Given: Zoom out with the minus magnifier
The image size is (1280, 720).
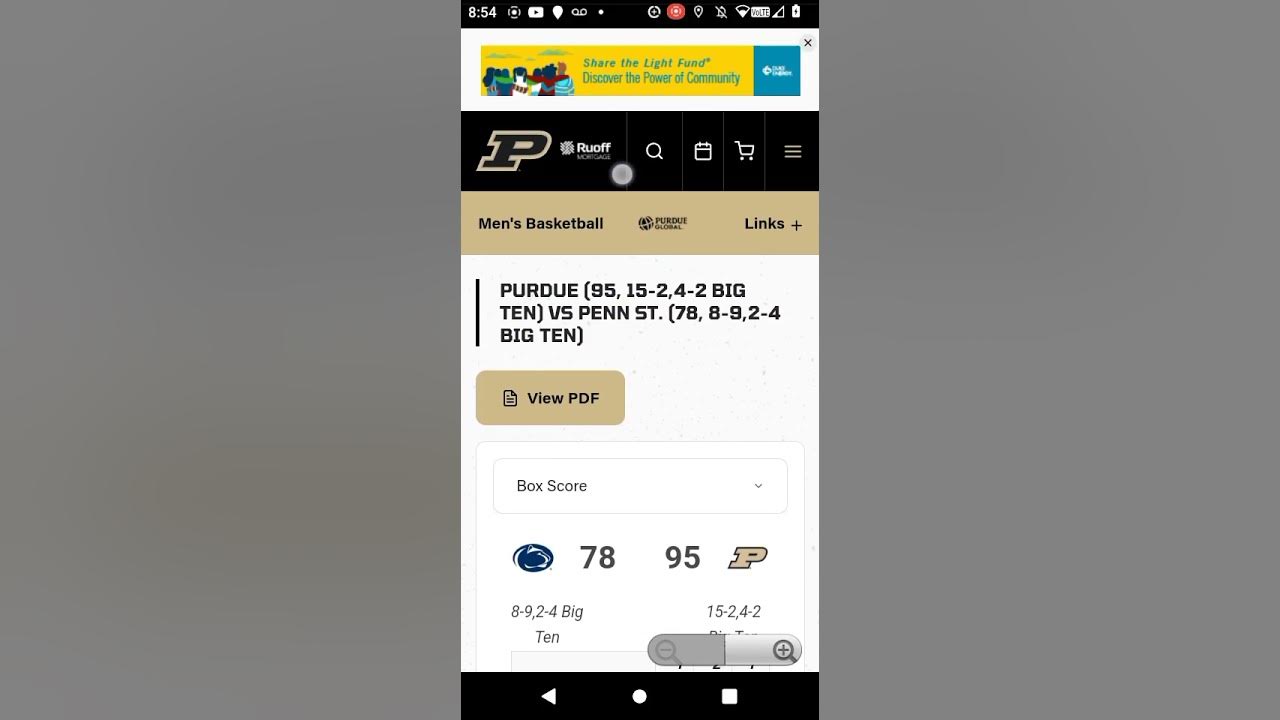Looking at the screenshot, I should point(667,651).
